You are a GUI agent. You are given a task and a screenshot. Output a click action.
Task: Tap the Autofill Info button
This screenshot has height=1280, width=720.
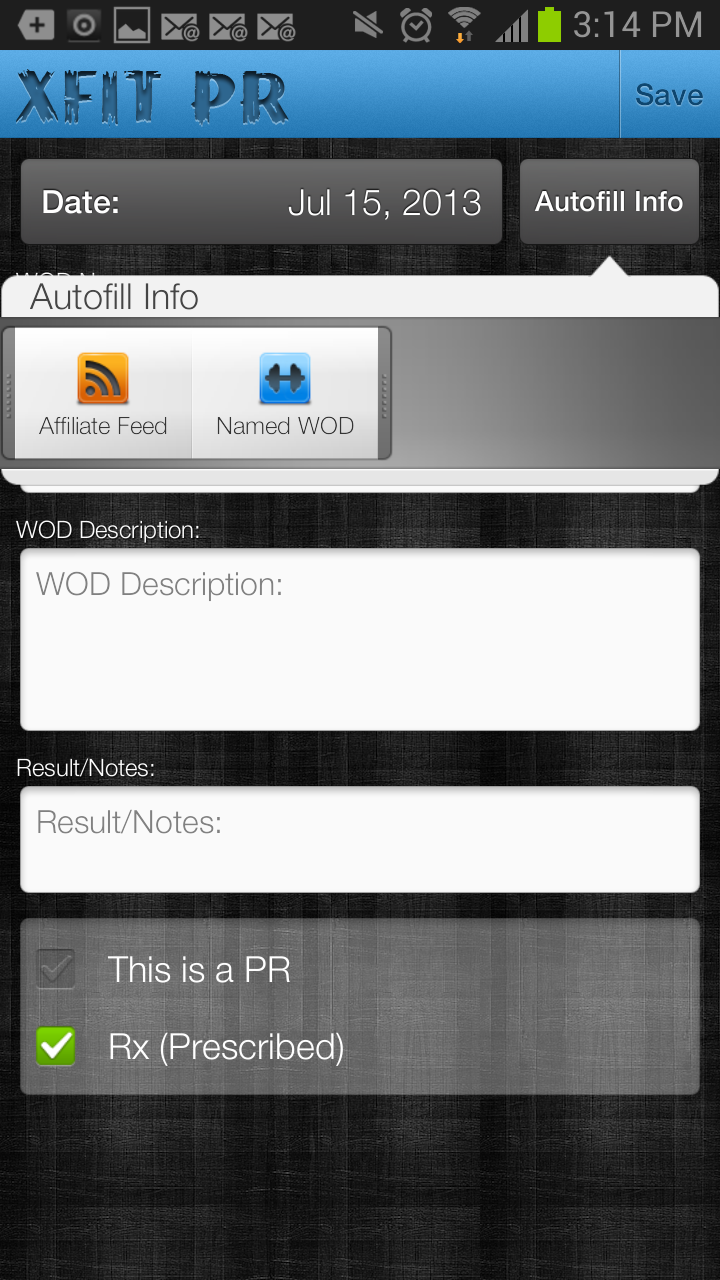608,202
